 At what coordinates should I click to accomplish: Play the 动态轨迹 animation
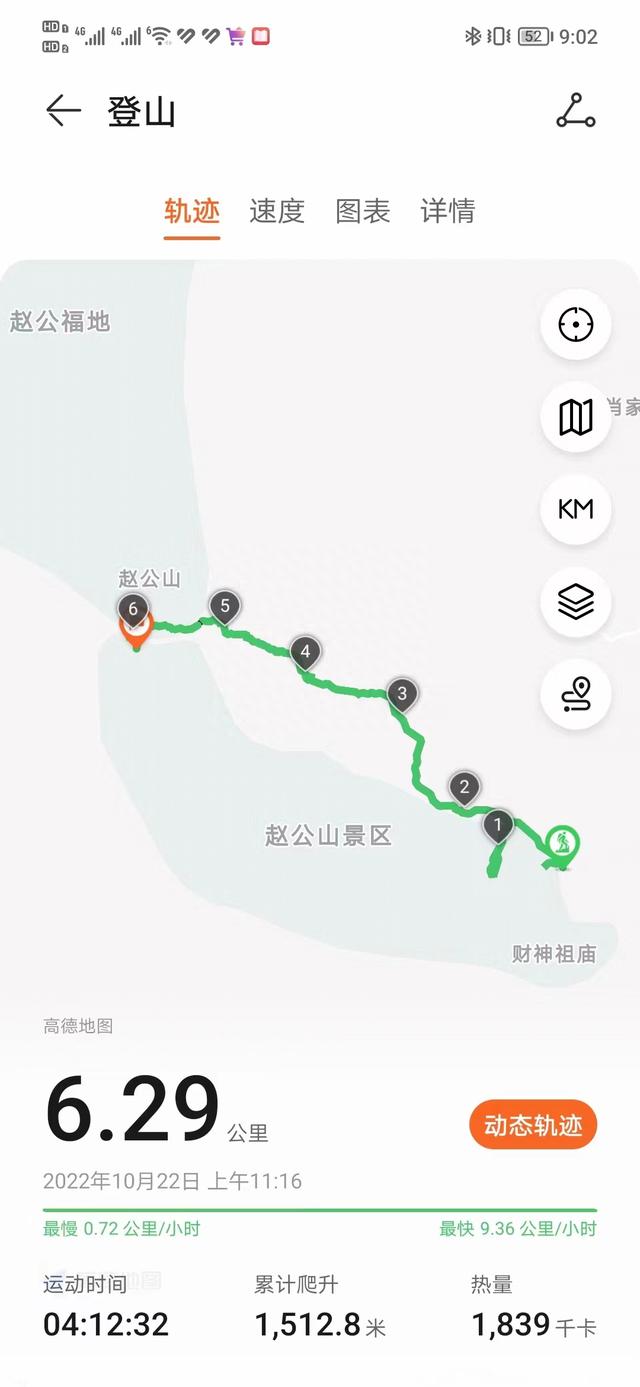533,1125
